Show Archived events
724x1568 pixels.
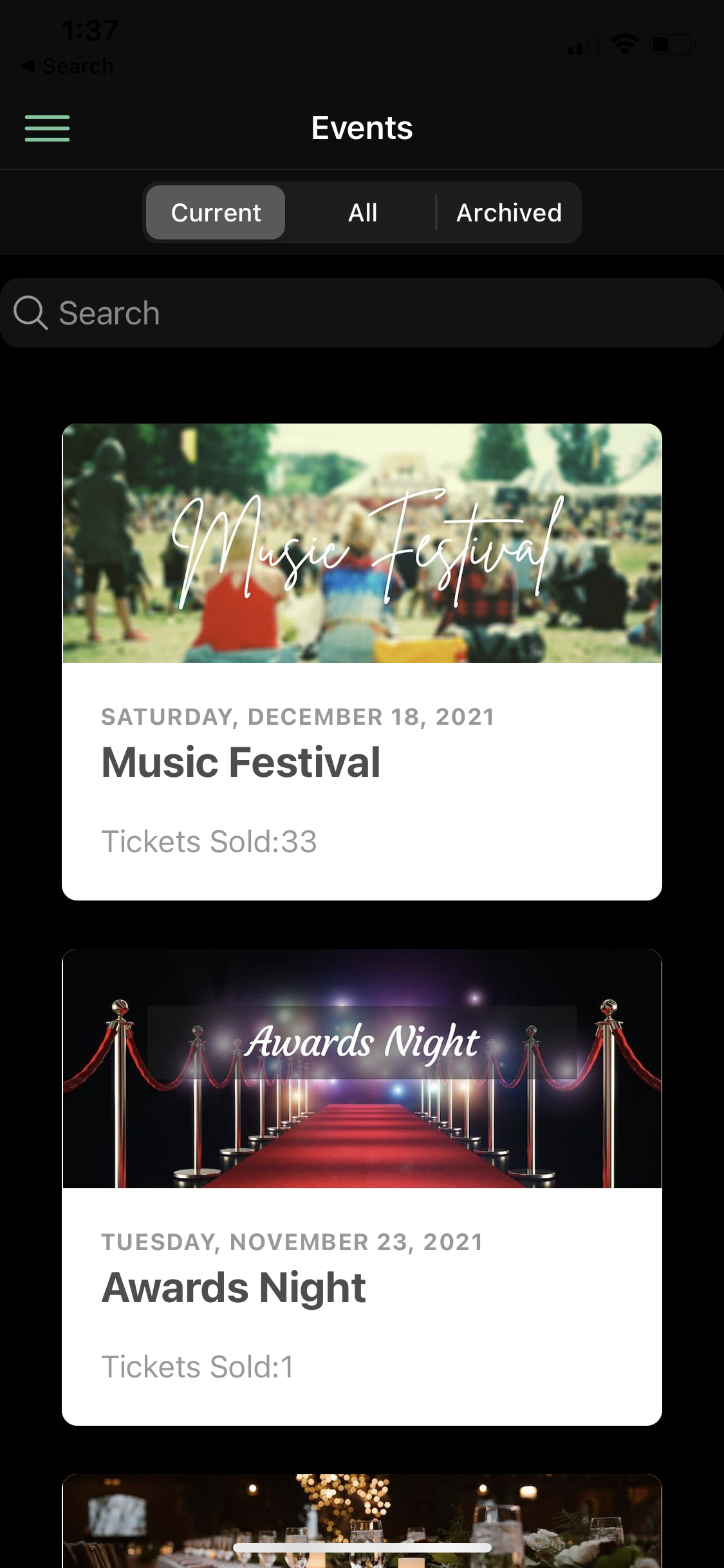[509, 212]
